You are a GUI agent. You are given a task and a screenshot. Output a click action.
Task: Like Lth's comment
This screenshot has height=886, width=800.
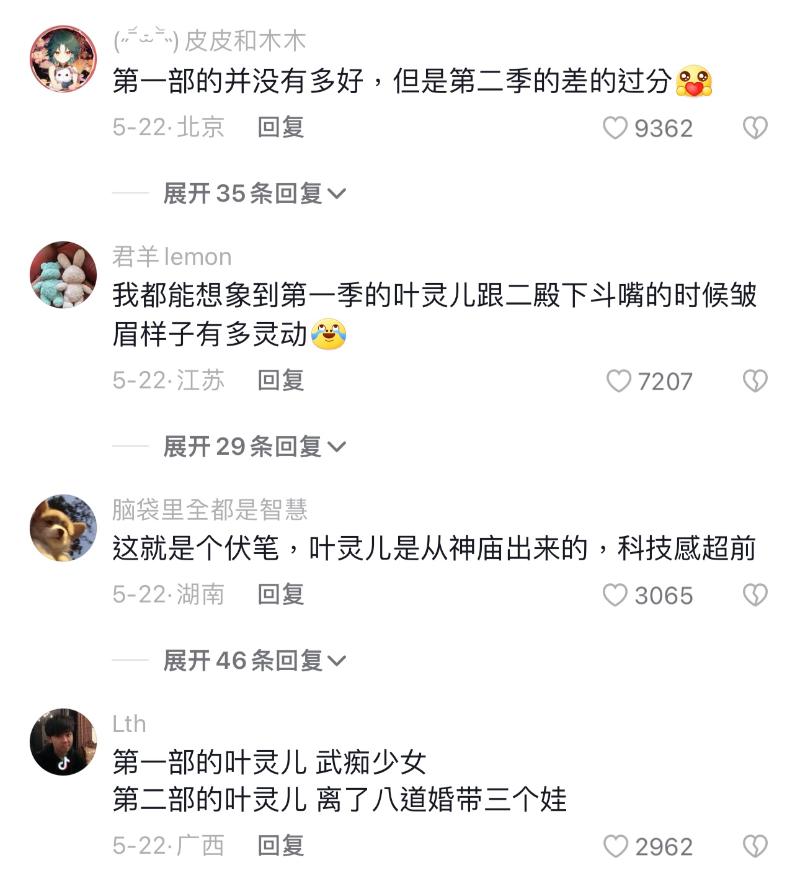615,847
